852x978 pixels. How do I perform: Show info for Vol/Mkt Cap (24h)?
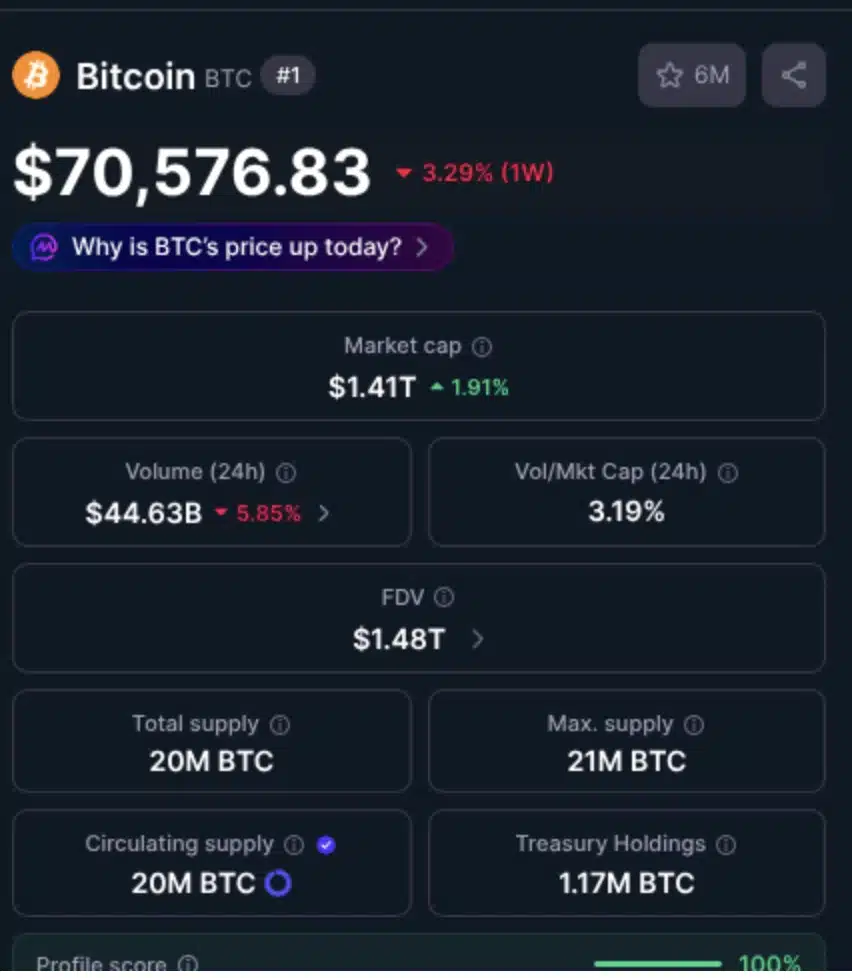[x=728, y=473]
